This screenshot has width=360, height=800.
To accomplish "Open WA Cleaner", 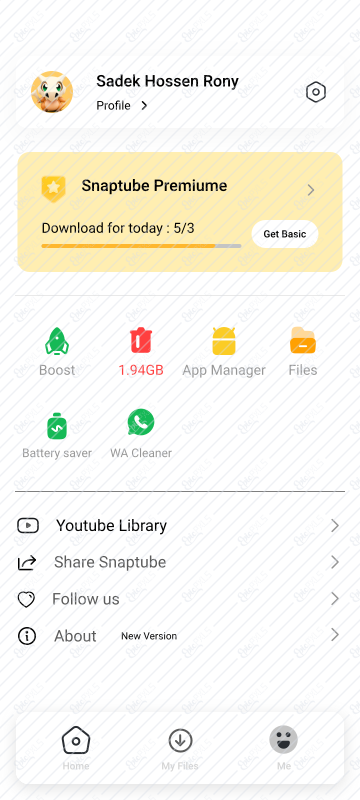I will 141,434.
